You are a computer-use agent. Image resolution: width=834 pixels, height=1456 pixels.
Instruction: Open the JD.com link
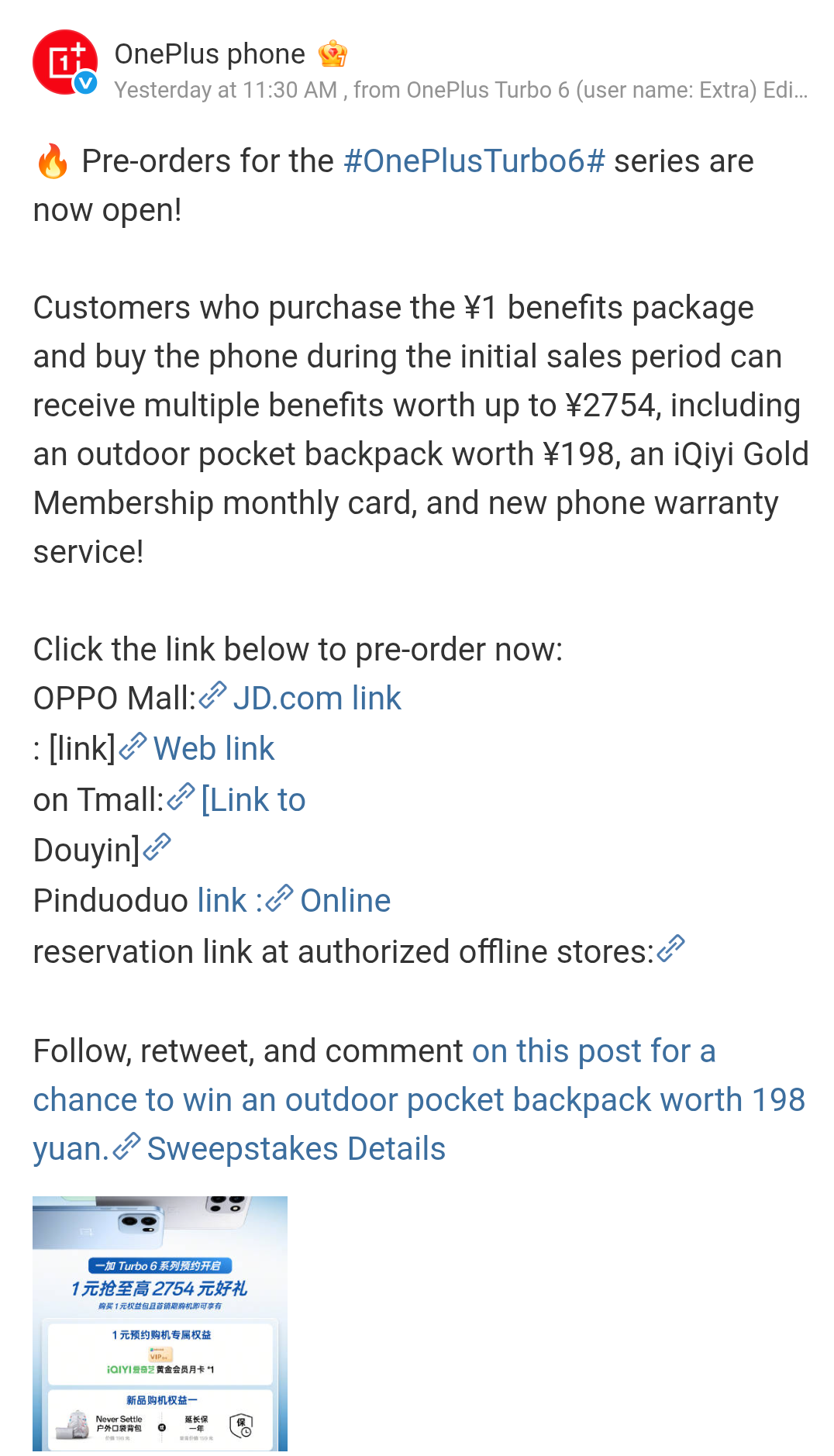pyautogui.click(x=315, y=699)
